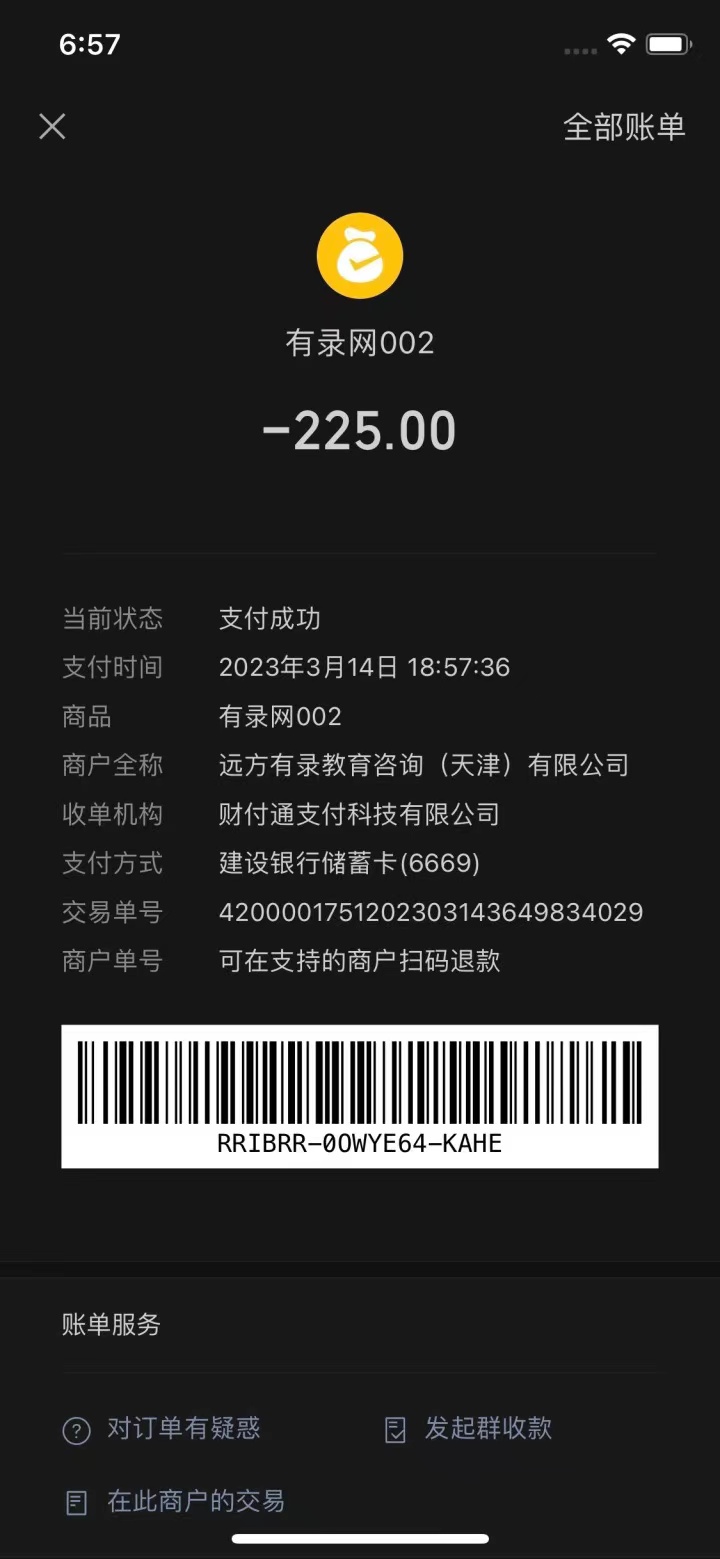The width and height of the screenshot is (720, 1559).
Task: Start a group collection via 发起群收款
Action: tap(469, 1429)
